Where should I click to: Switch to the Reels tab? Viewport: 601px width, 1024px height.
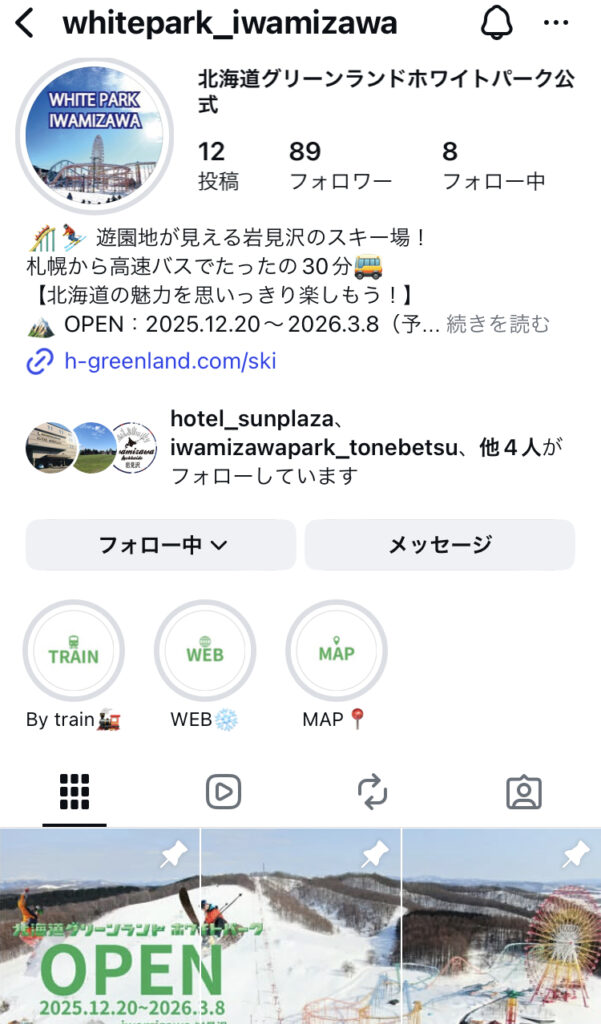223,792
